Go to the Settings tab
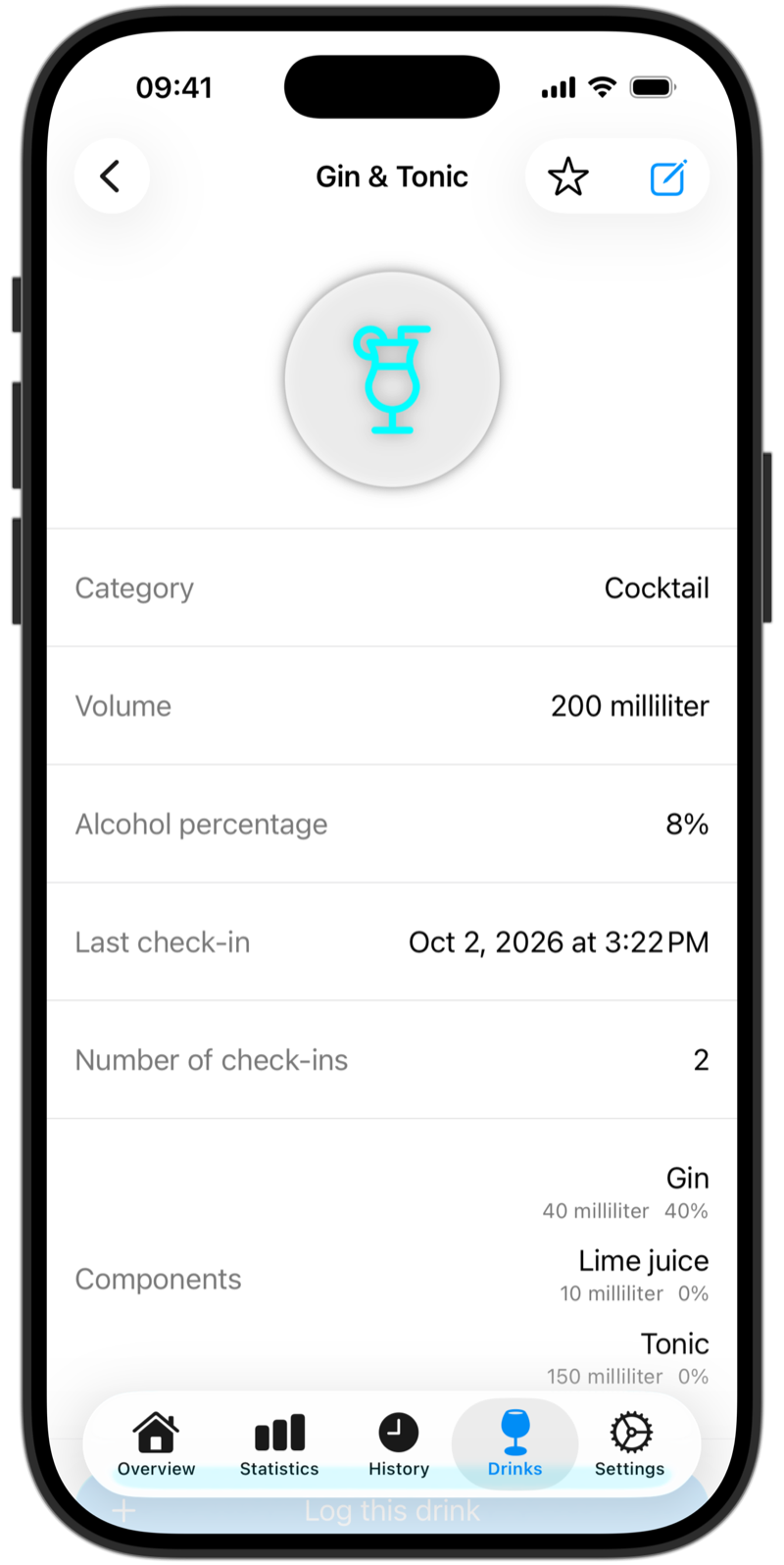 [630, 1444]
